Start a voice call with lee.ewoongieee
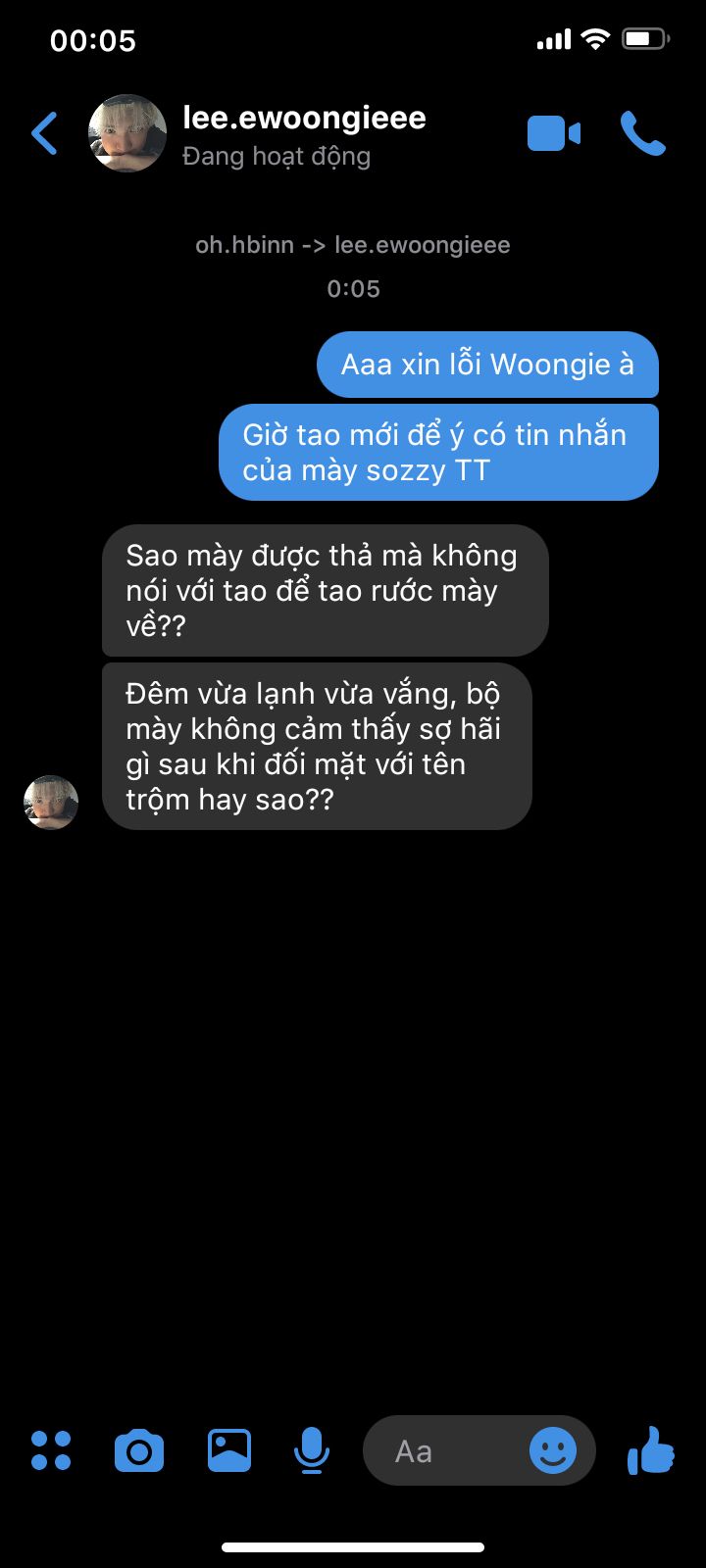Image resolution: width=706 pixels, height=1568 pixels. coord(643,133)
